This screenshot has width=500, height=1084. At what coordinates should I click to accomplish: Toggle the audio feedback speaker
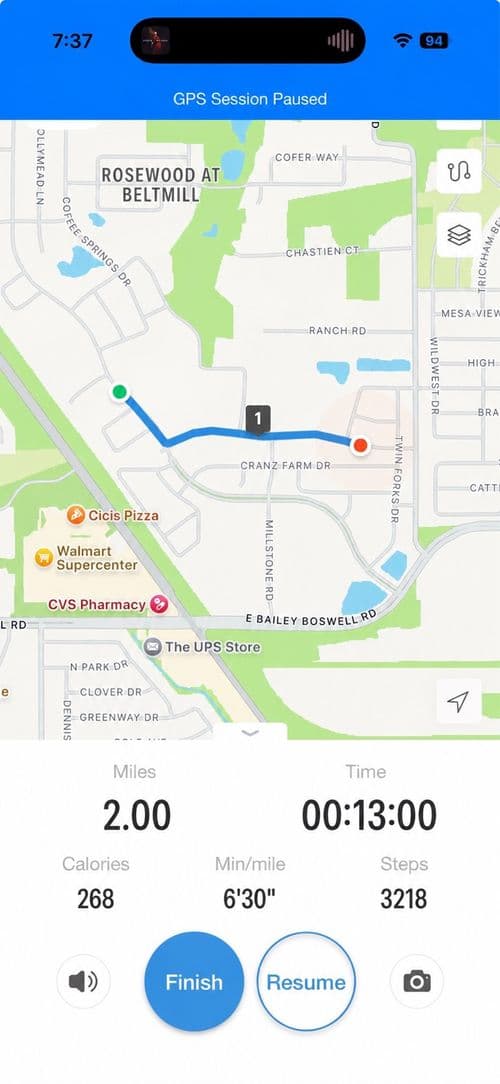coord(83,981)
